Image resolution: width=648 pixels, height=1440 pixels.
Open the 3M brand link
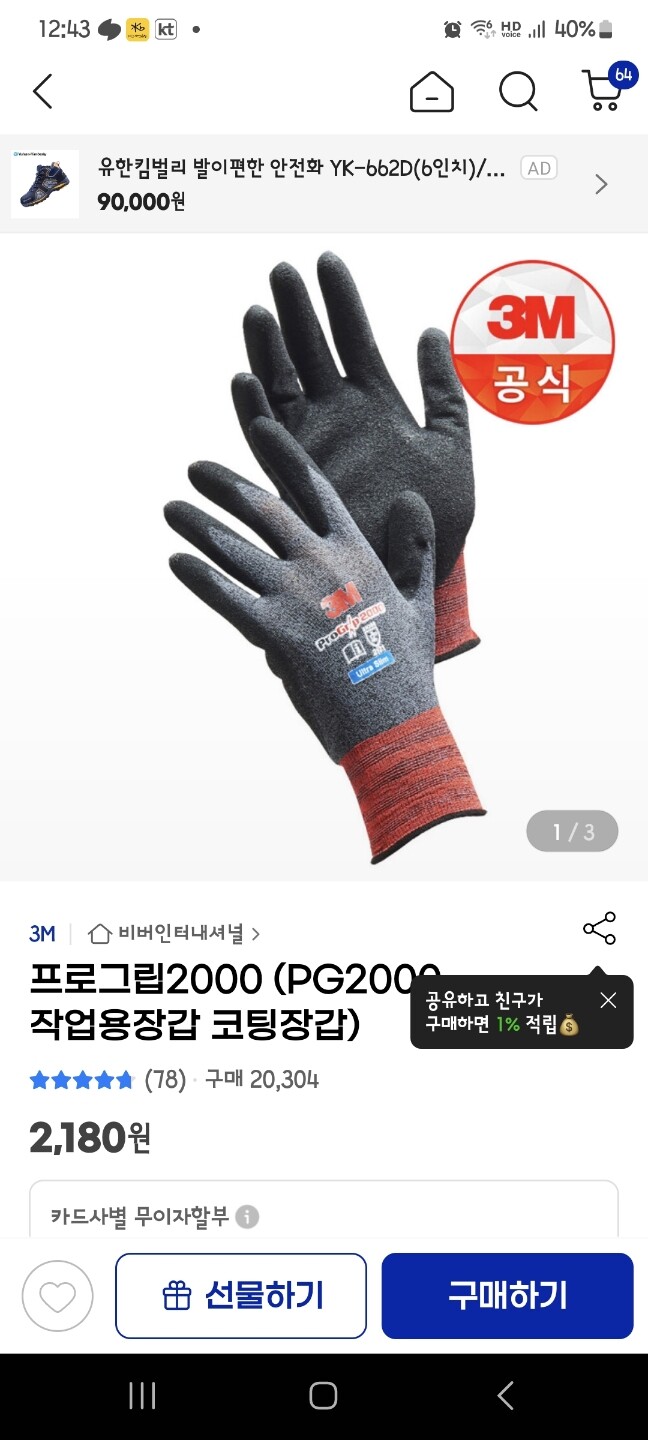tap(42, 934)
